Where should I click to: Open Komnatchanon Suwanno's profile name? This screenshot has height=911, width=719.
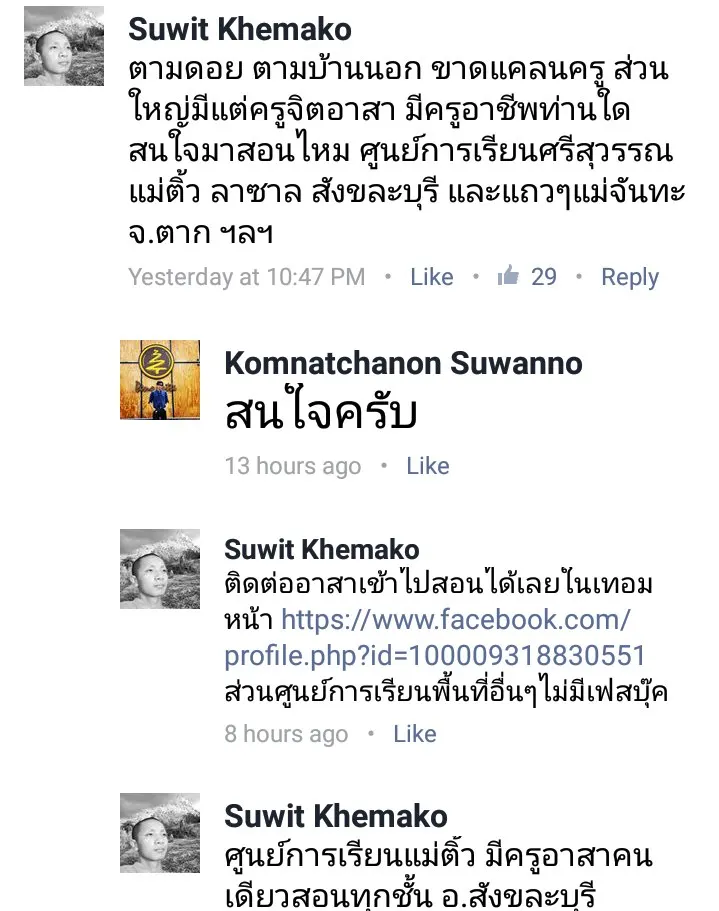pos(403,363)
